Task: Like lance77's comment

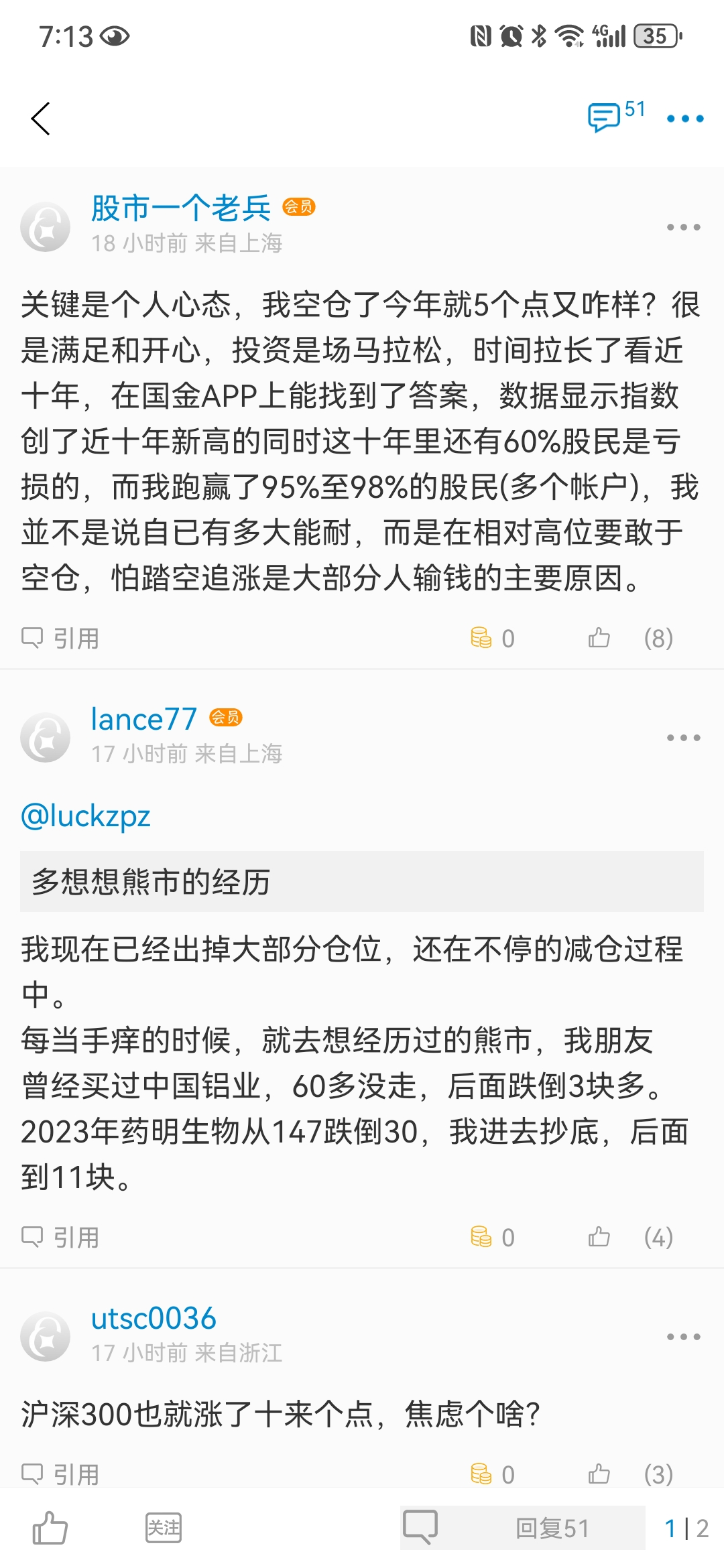Action: pos(599,1237)
